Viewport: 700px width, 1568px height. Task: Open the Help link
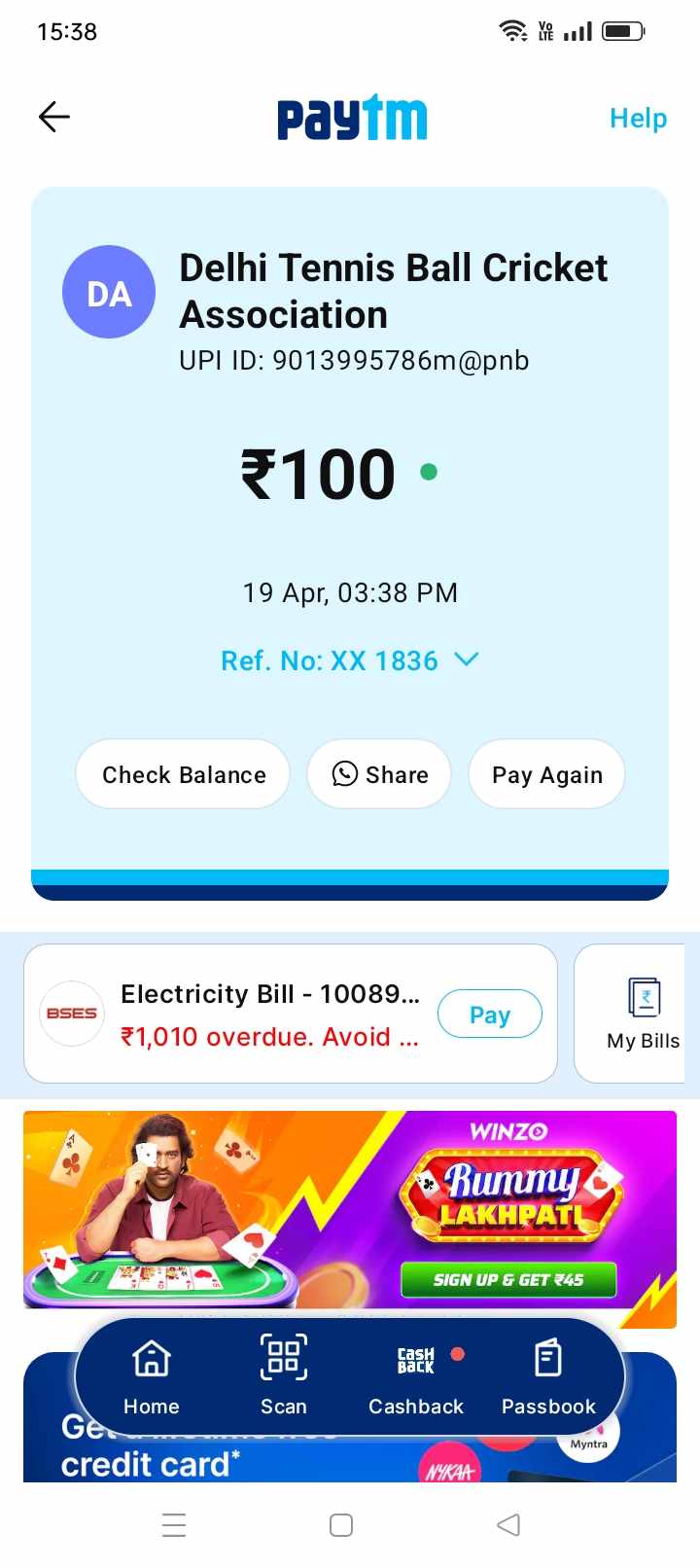click(x=638, y=119)
